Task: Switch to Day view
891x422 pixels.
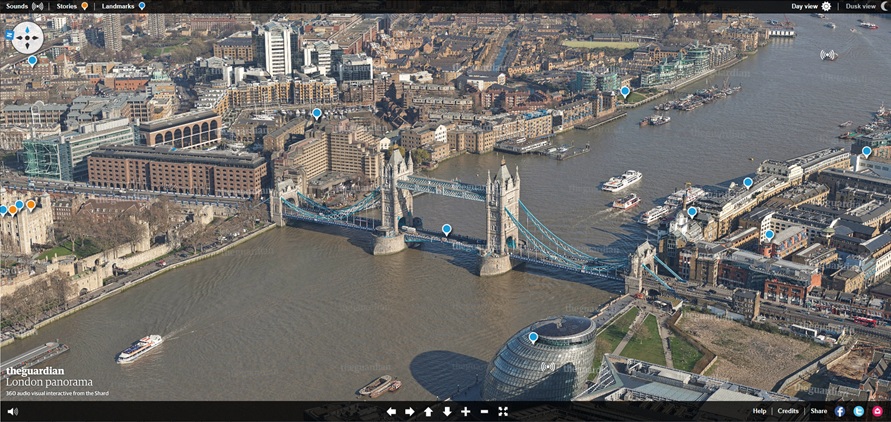Action: pyautogui.click(x=811, y=6)
